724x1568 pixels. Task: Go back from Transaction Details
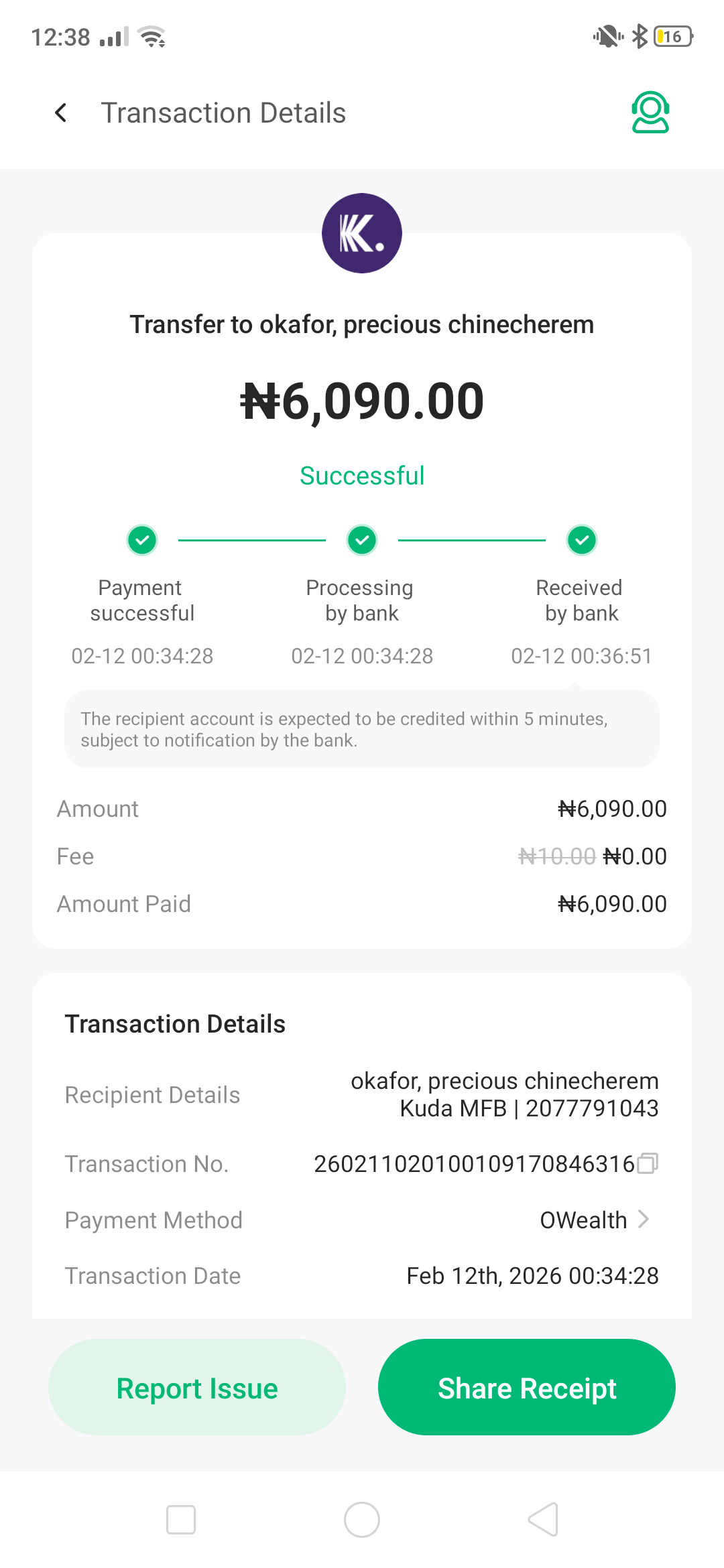[61, 113]
